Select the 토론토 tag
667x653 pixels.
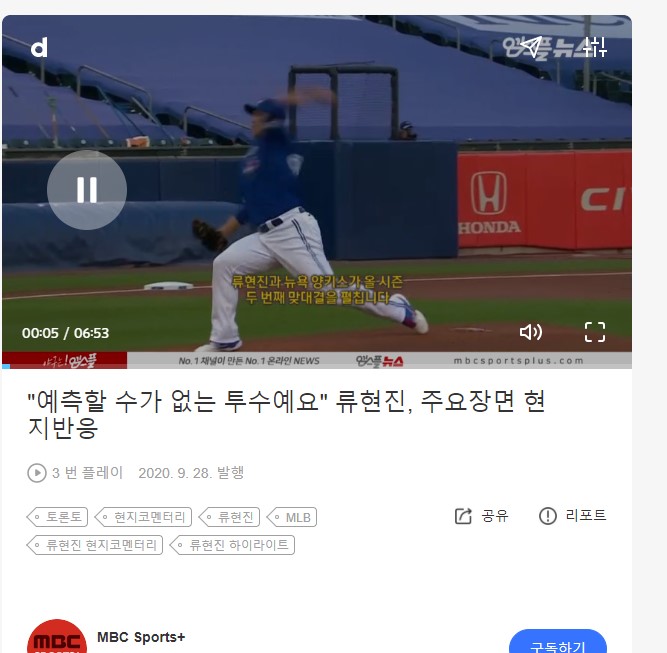click(x=58, y=517)
